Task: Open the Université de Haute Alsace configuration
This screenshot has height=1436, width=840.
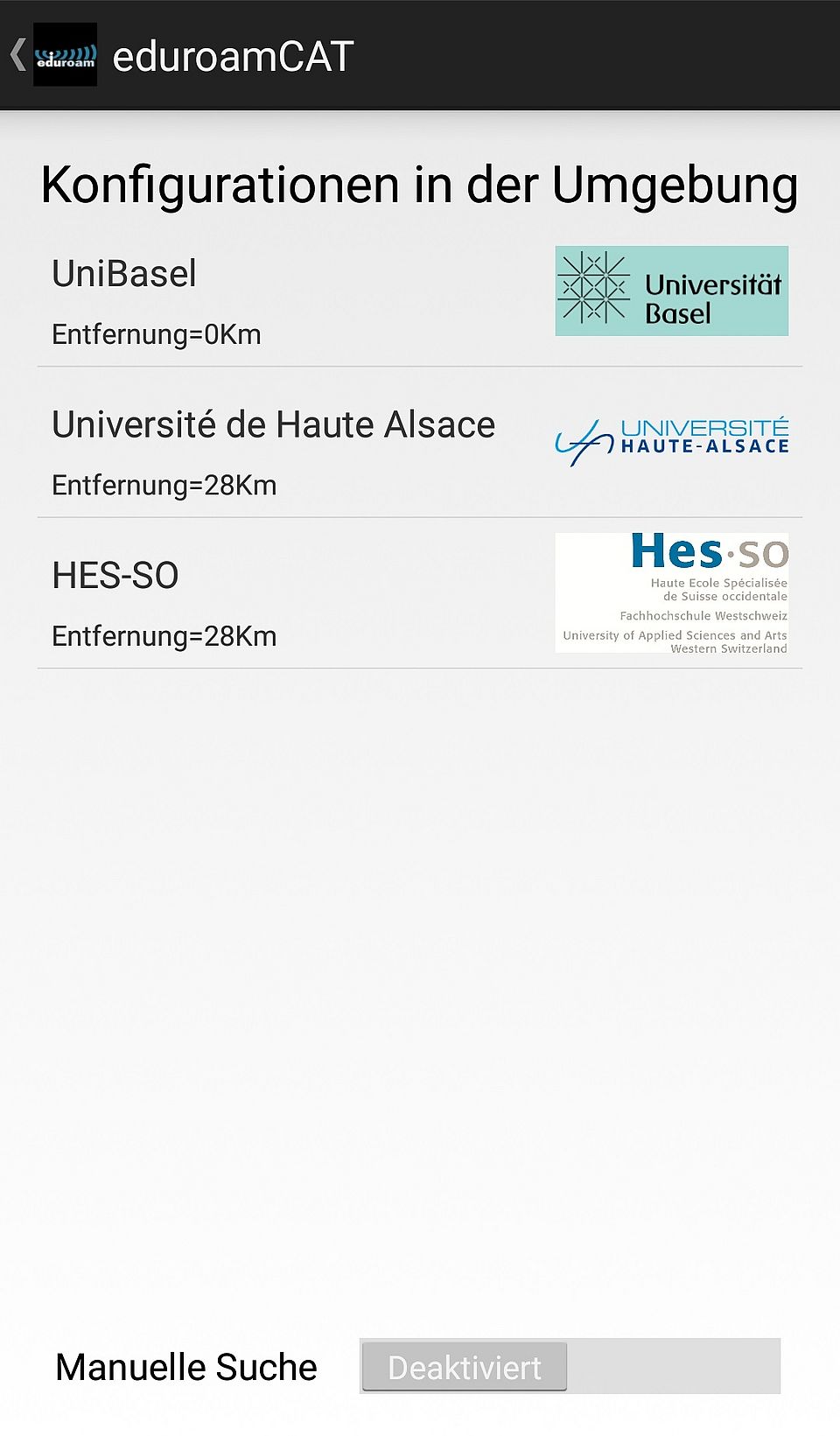Action: [x=418, y=452]
